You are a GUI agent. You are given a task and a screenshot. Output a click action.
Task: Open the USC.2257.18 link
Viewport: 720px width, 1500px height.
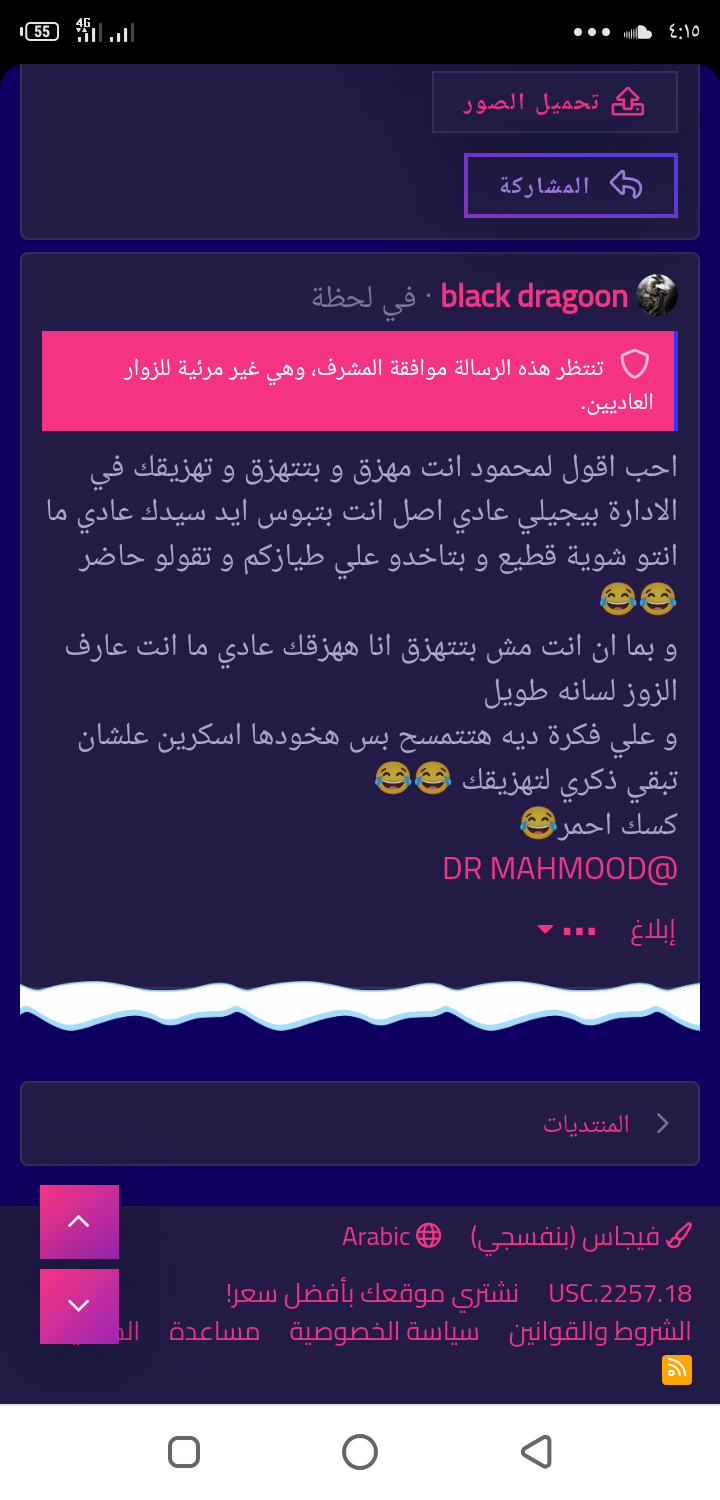pyautogui.click(x=620, y=1293)
